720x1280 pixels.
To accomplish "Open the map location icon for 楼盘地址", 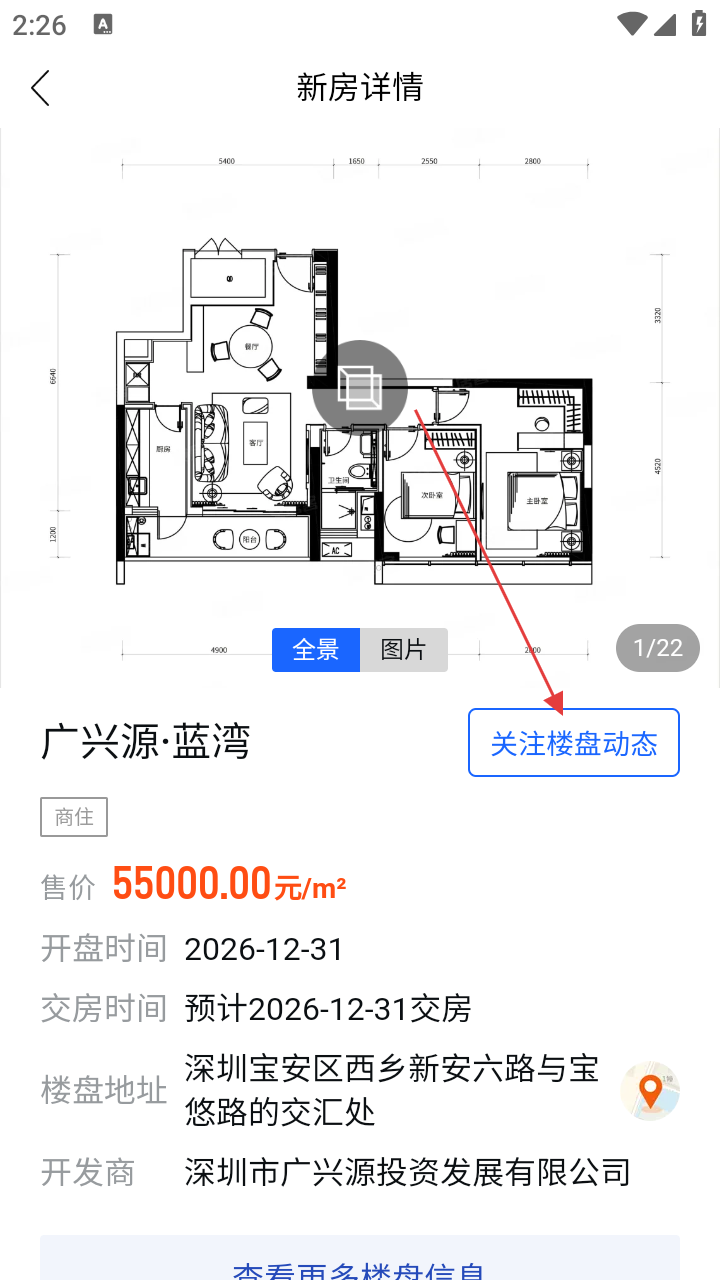I will tap(650, 1090).
